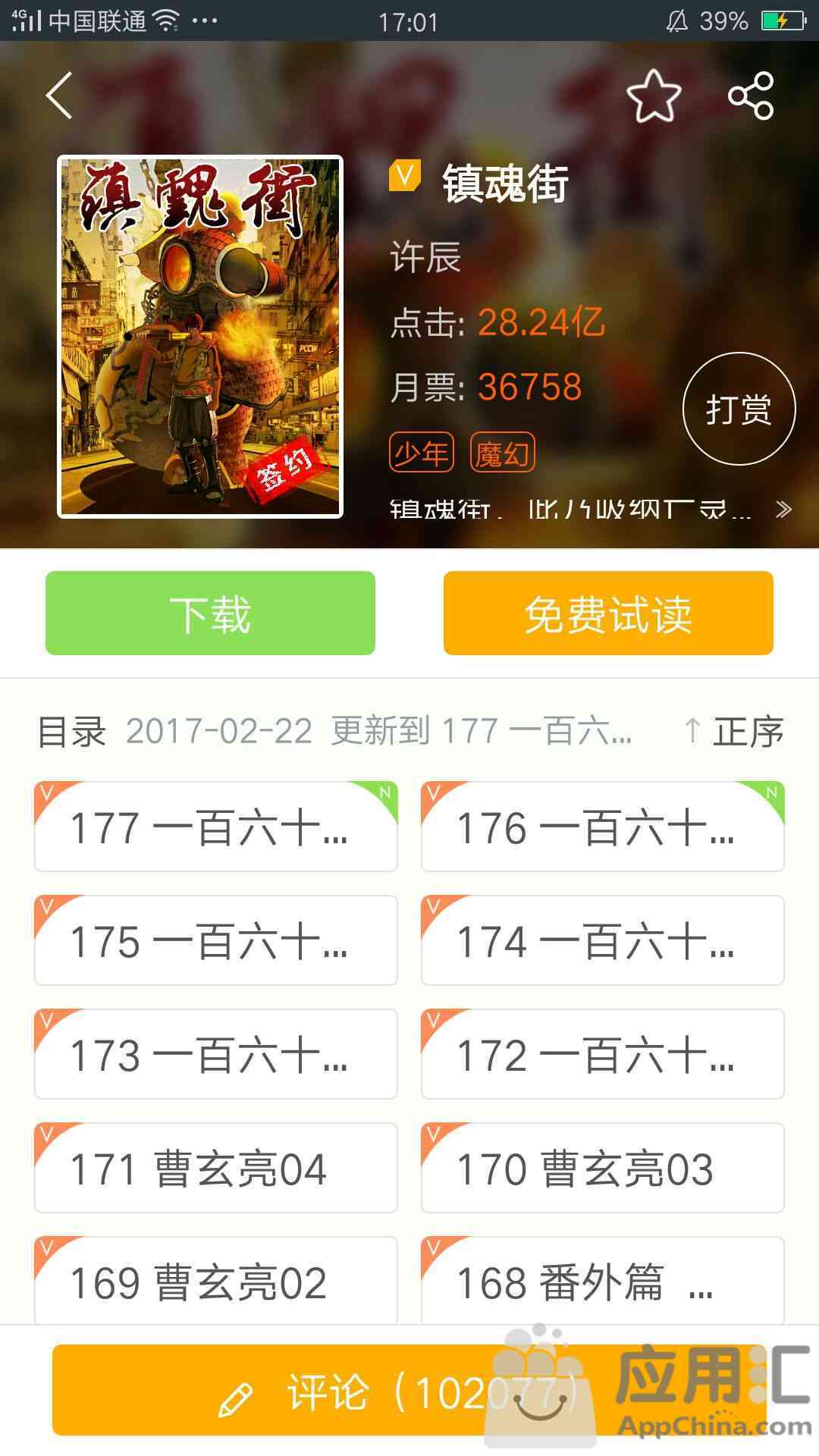
Task: Favorite this comic with the star icon
Action: (x=654, y=96)
